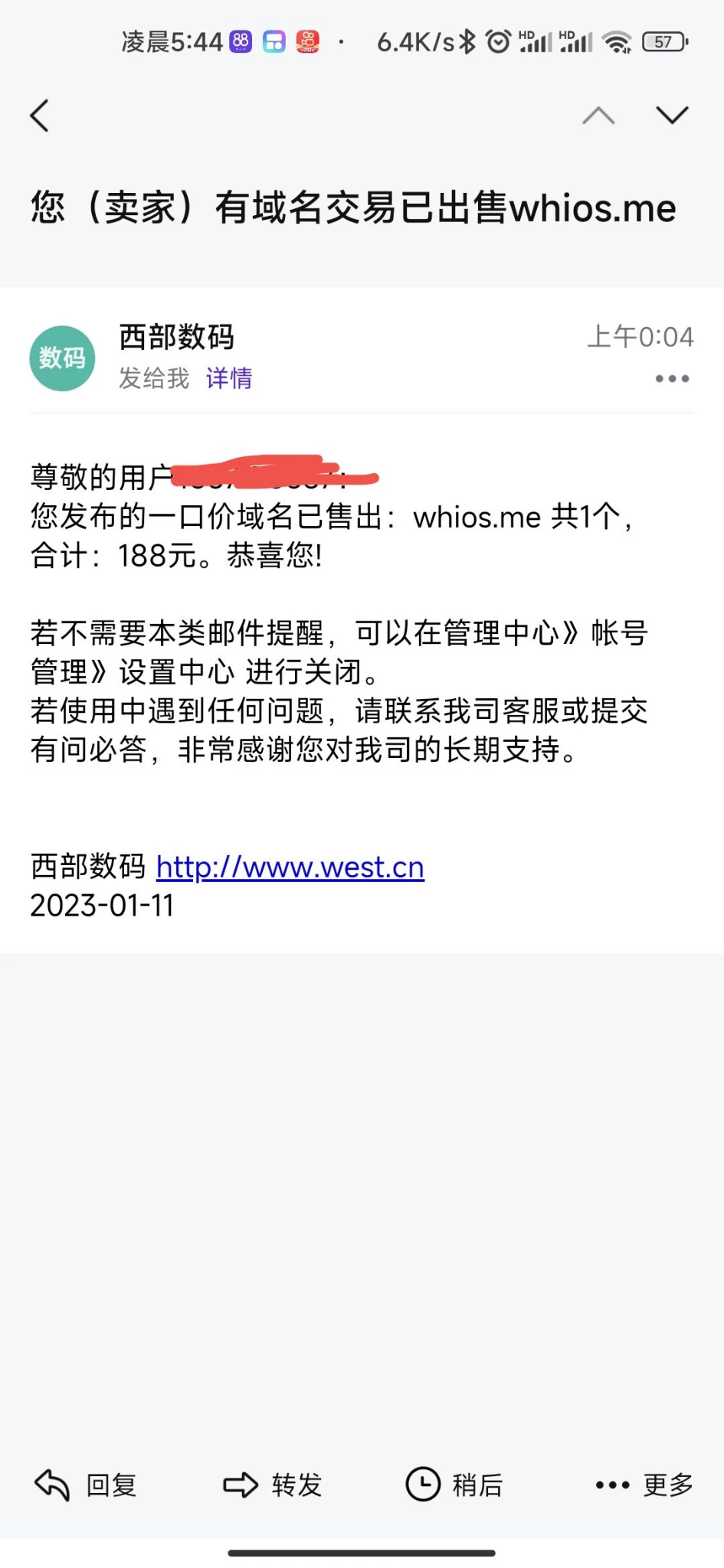Forward this email with 转发

click(272, 1485)
